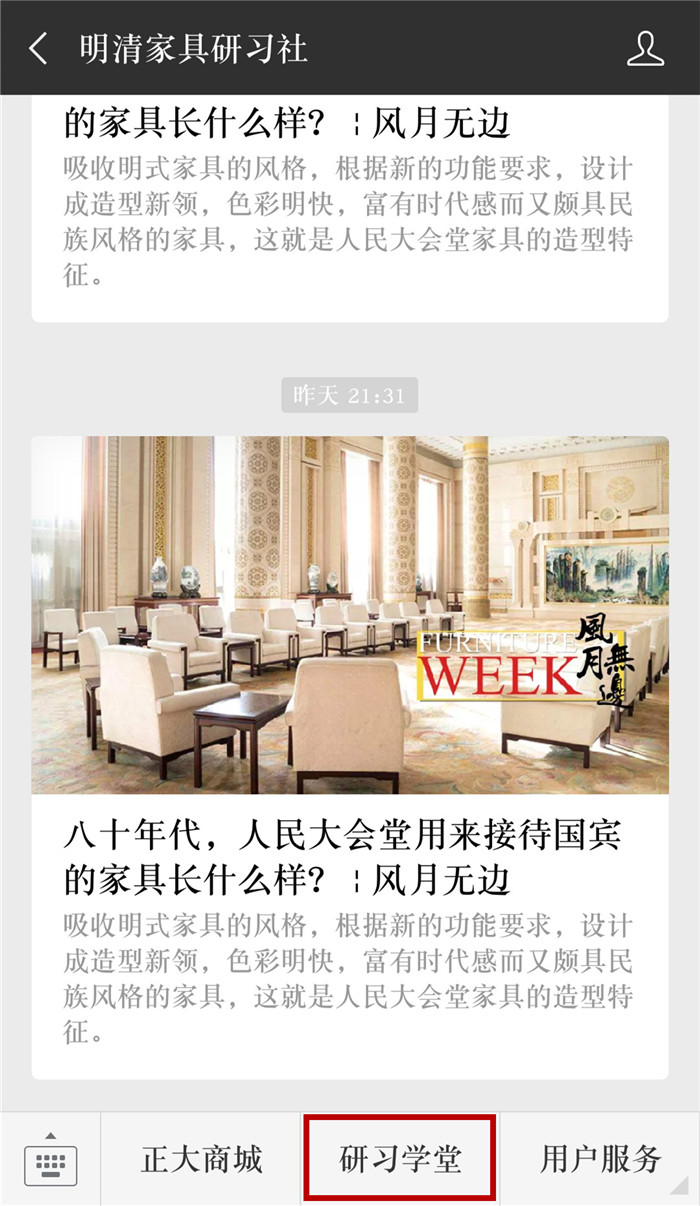Go back from 明清家具研习社
Viewport: 700px width, 1206px height.
coord(38,48)
